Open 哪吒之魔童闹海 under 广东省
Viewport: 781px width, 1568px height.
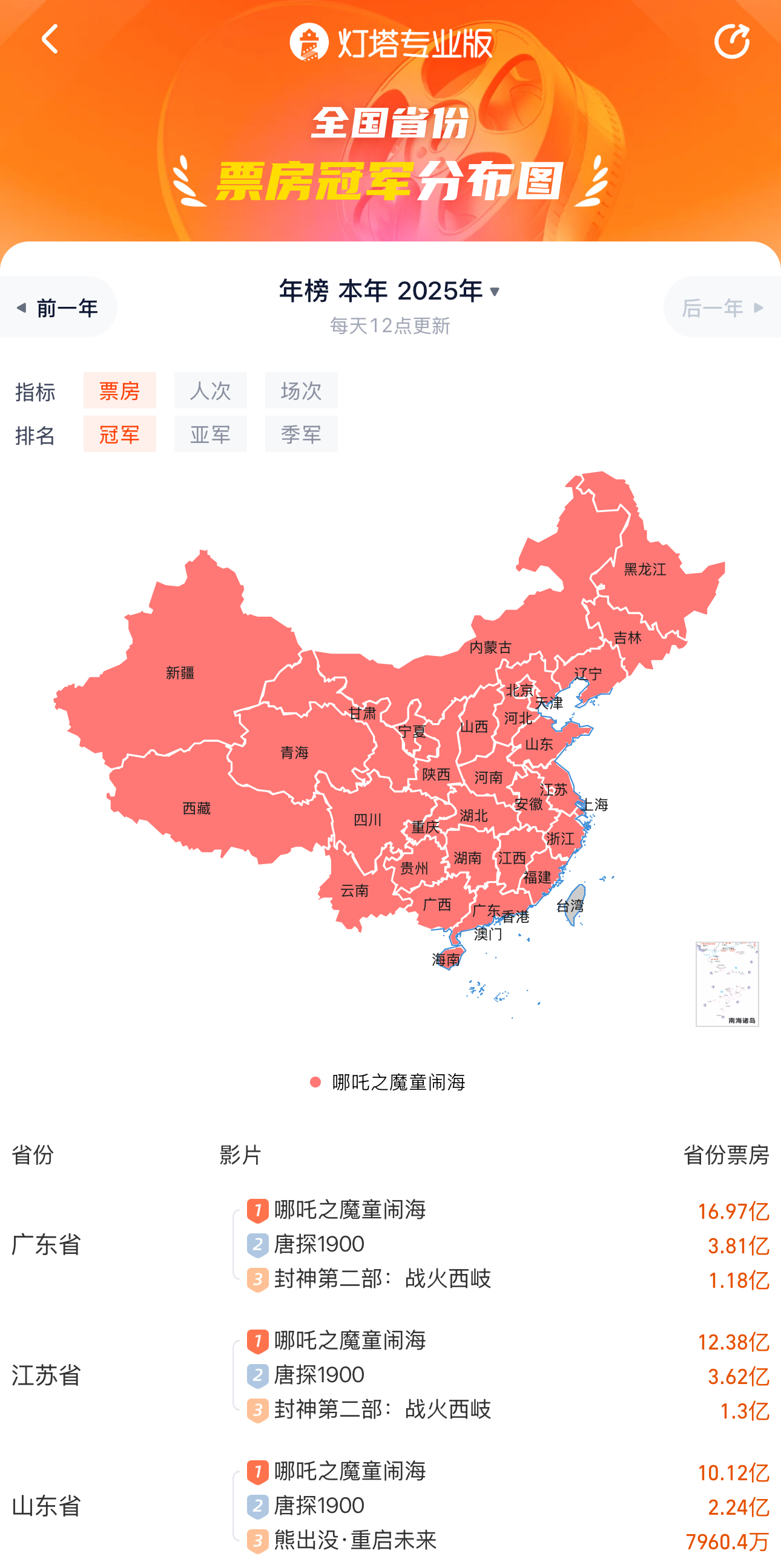(349, 1210)
